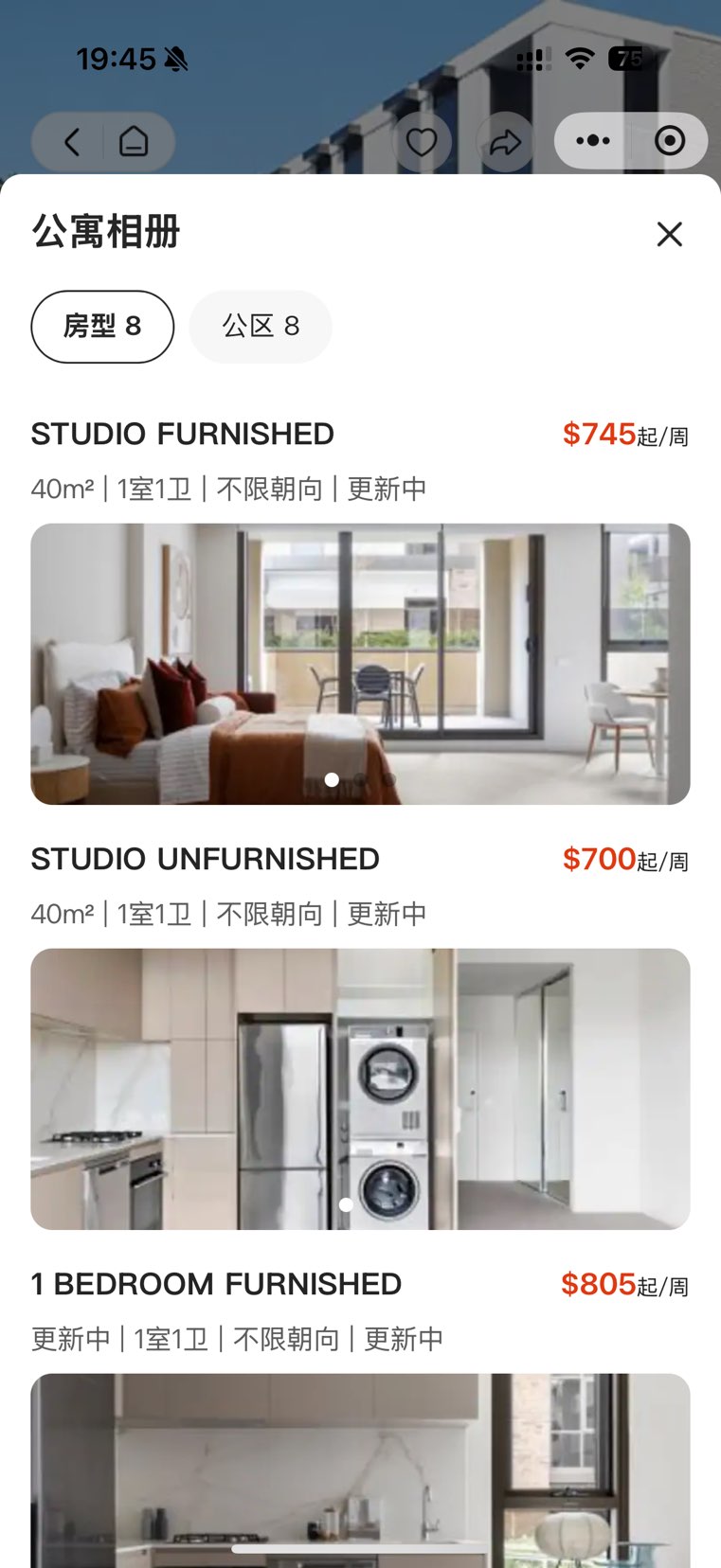
Task: Open the 1 Bedroom Furnished photo
Action: [x=360, y=1470]
